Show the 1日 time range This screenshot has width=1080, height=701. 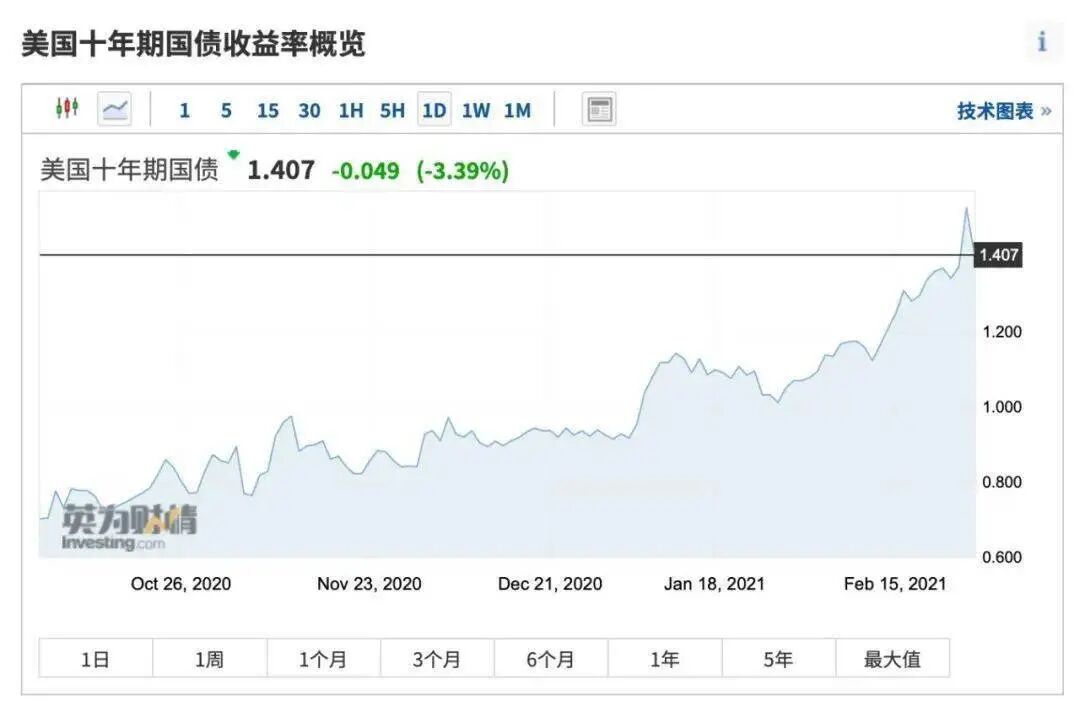tap(96, 659)
